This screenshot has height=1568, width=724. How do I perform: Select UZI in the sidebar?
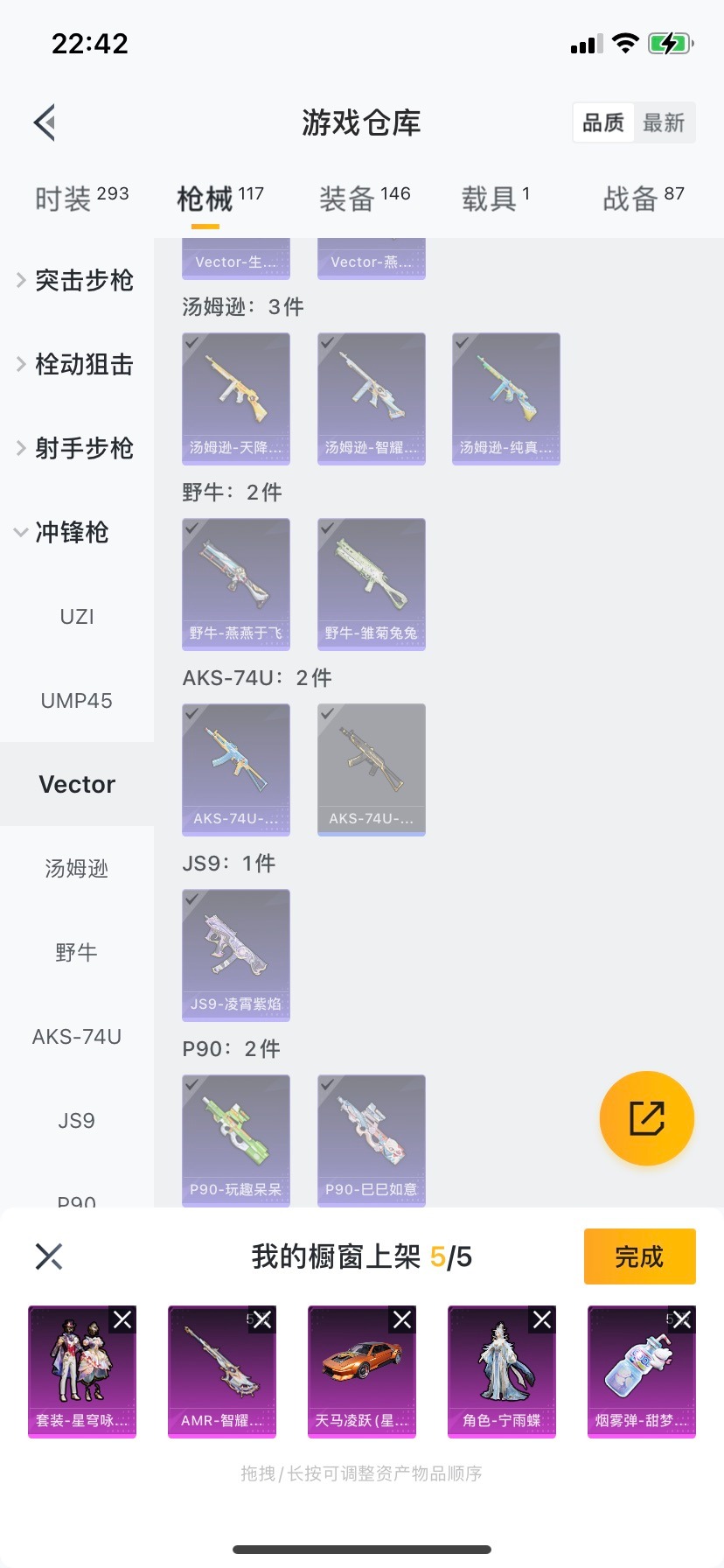75,616
